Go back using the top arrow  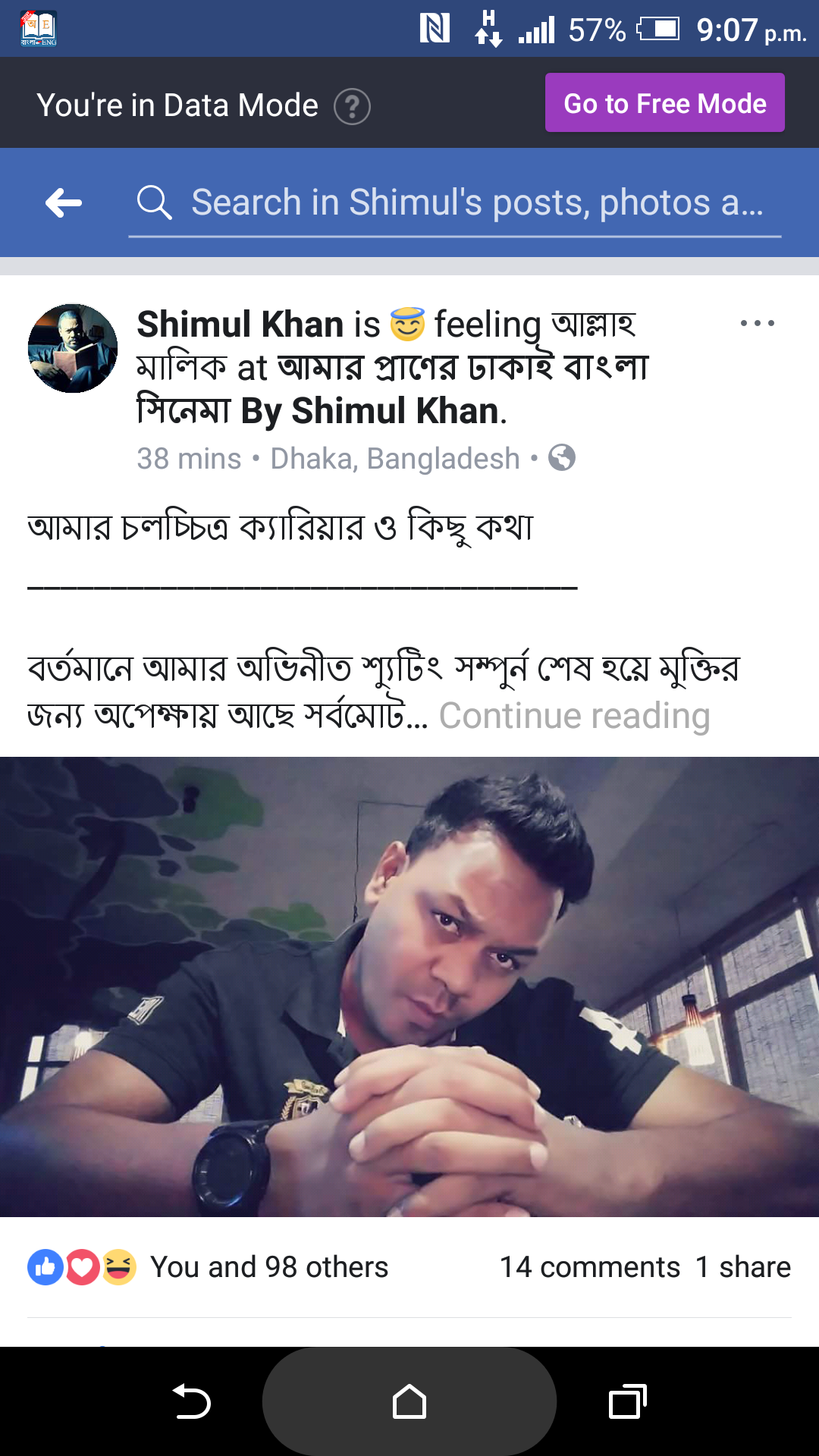tap(64, 202)
